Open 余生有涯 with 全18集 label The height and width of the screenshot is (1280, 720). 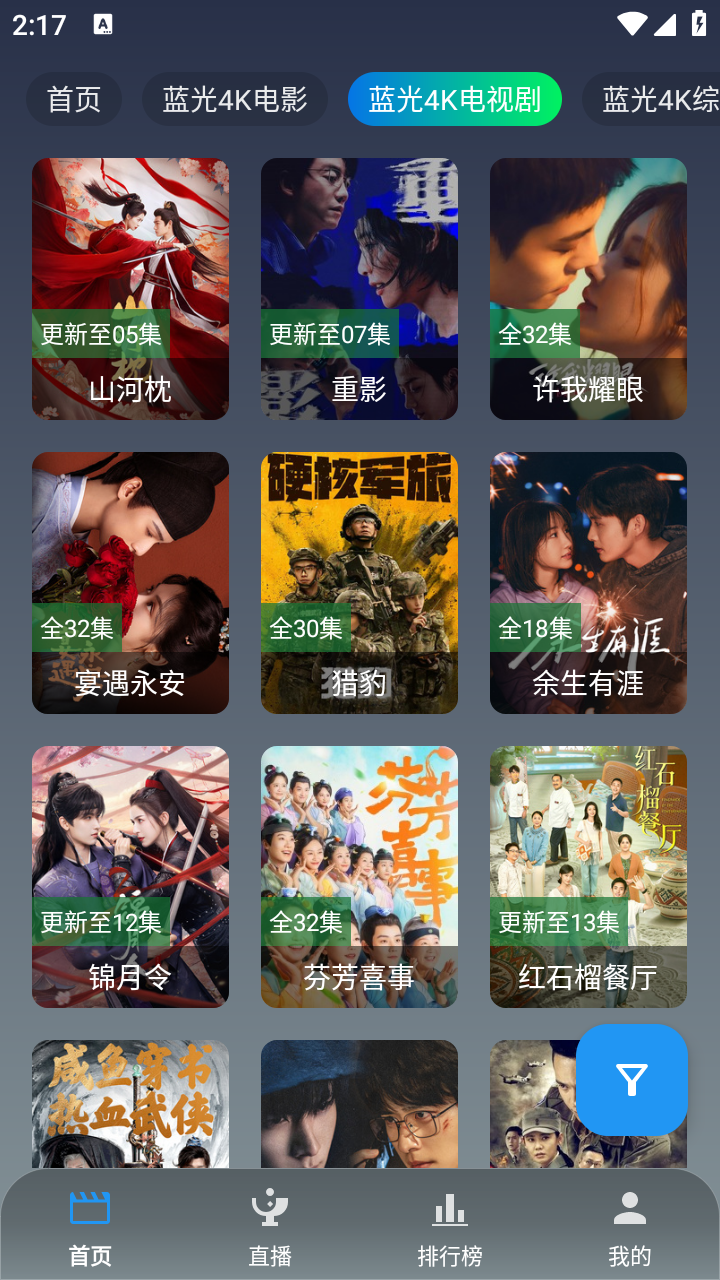point(588,582)
